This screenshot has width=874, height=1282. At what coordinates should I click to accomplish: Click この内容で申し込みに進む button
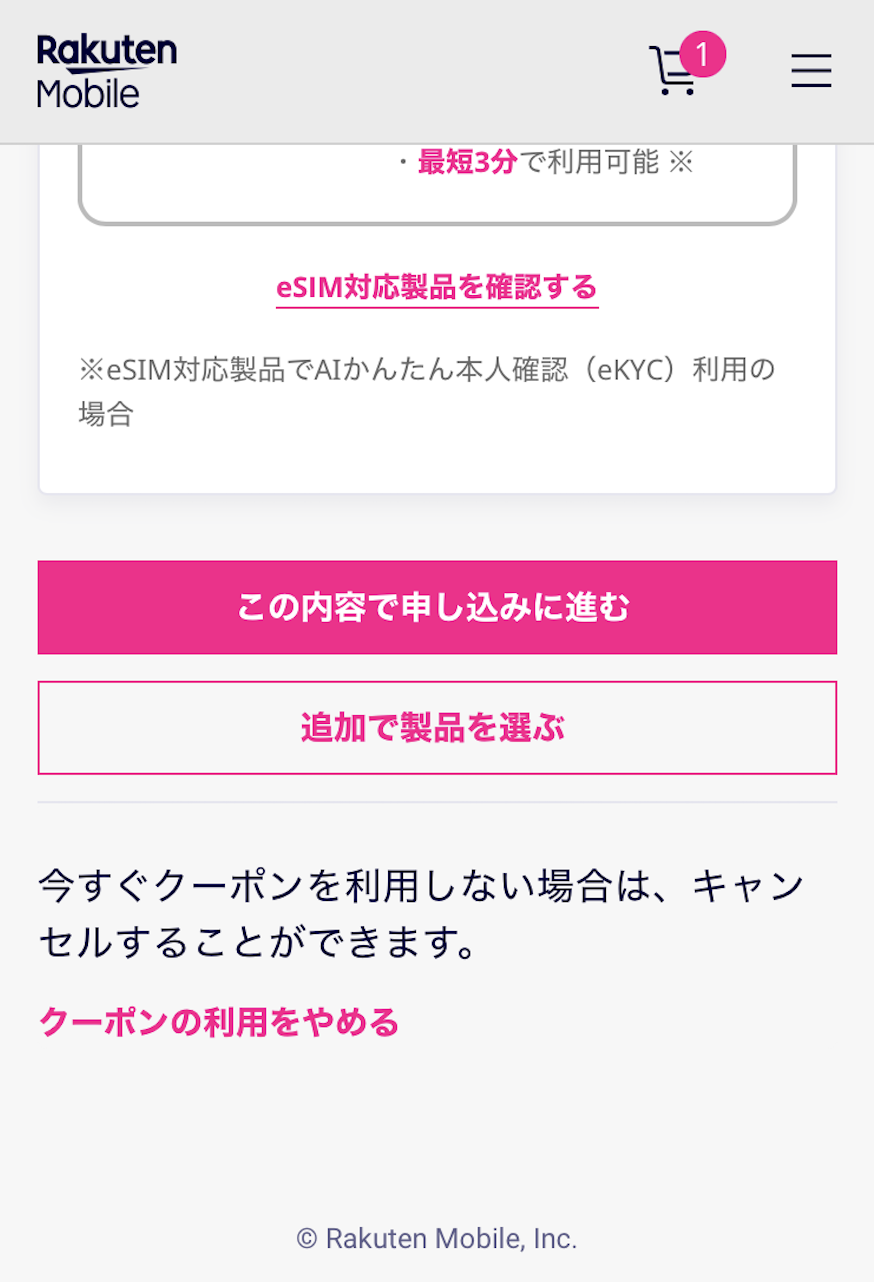click(437, 607)
